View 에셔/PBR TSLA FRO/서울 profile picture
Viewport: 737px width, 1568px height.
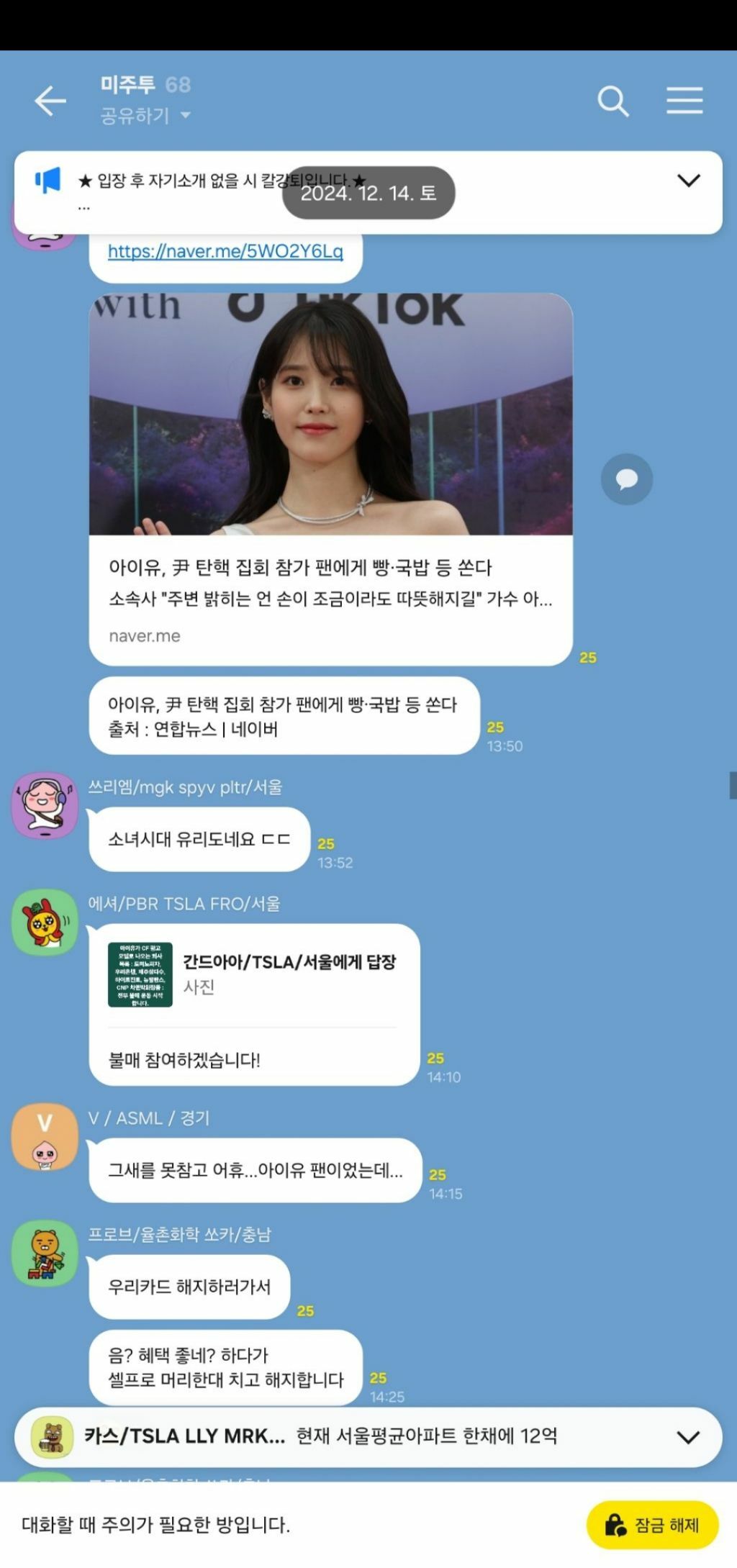pyautogui.click(x=45, y=923)
